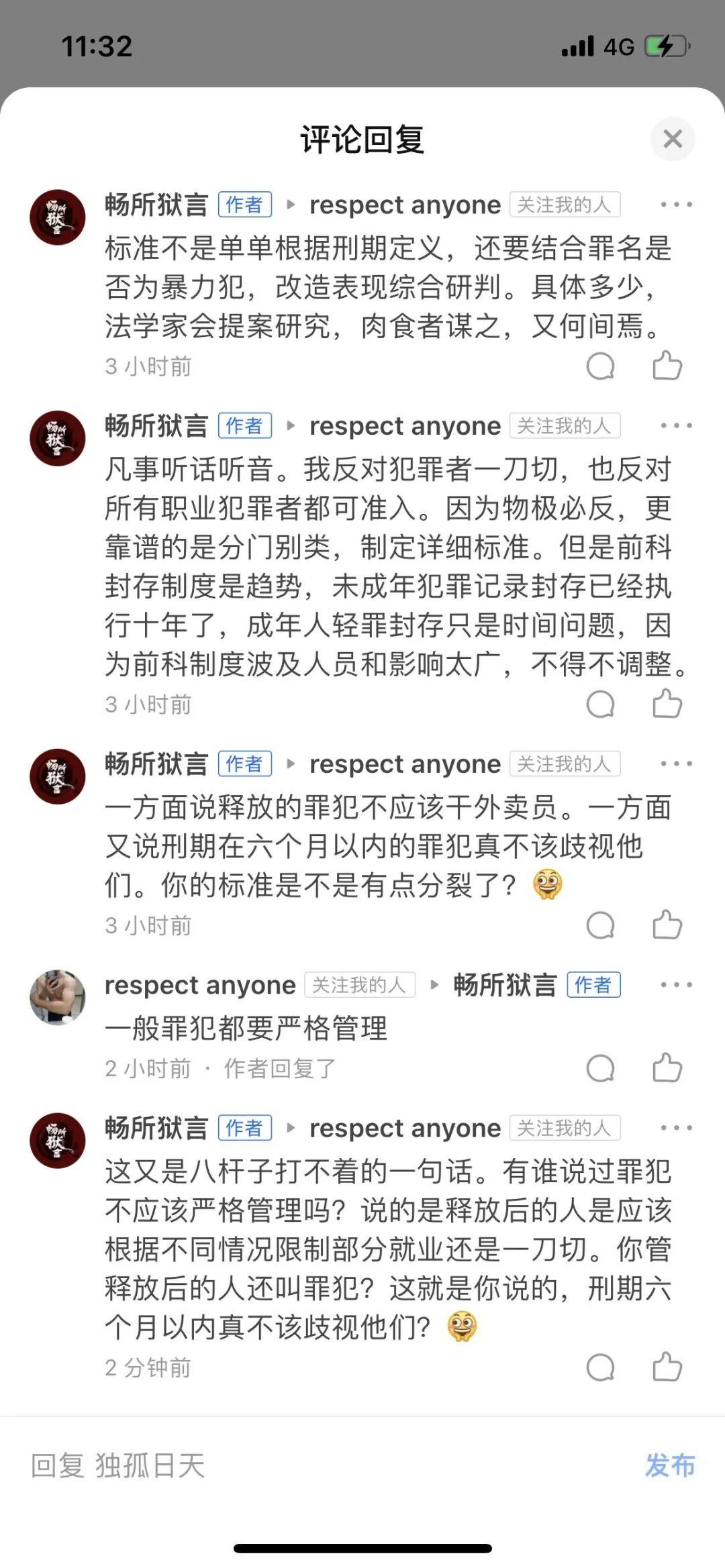This screenshot has width=725, height=1568.
Task: Reply to the comment starting with 凡事听话听音
Action: pos(600,704)
